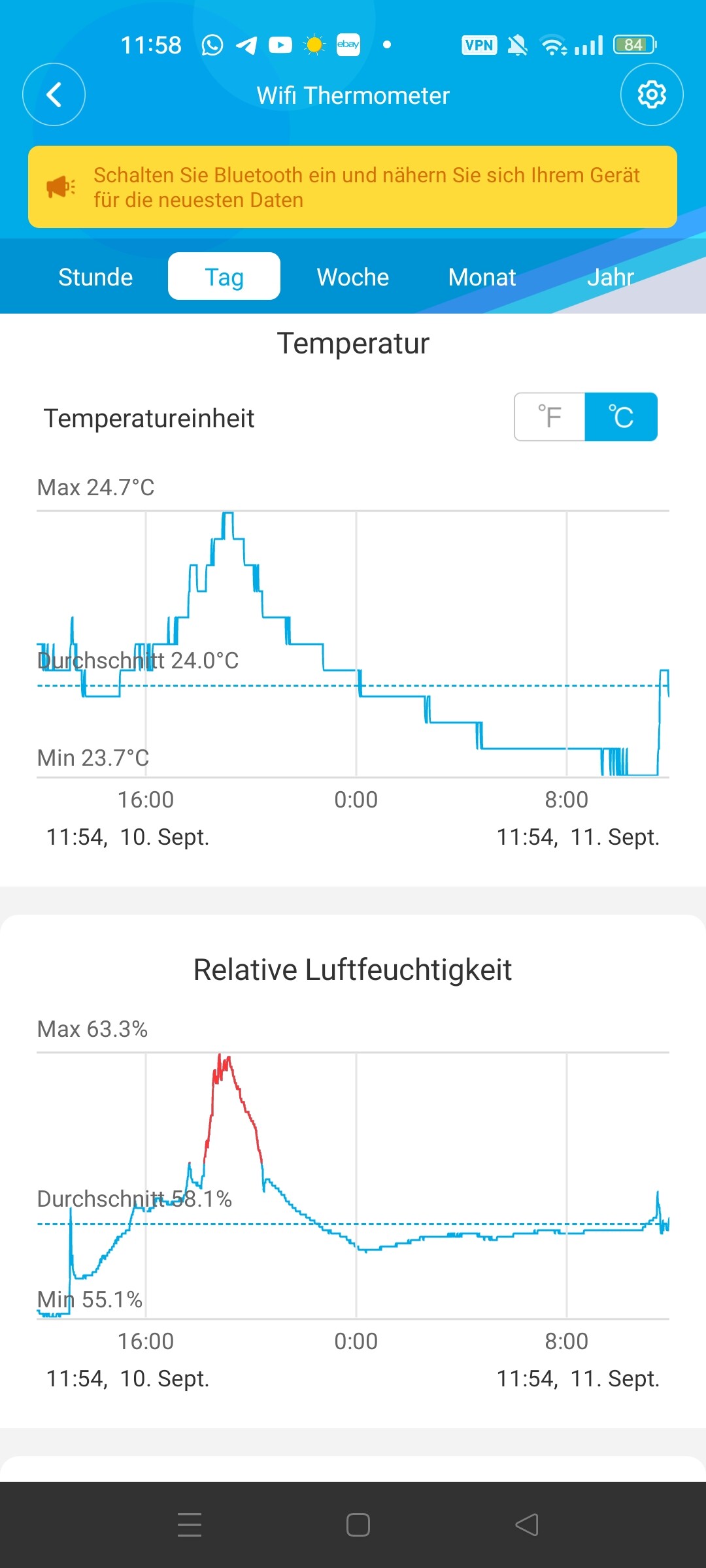Go to the home screen
Viewport: 706px width, 1568px height.
[358, 1525]
